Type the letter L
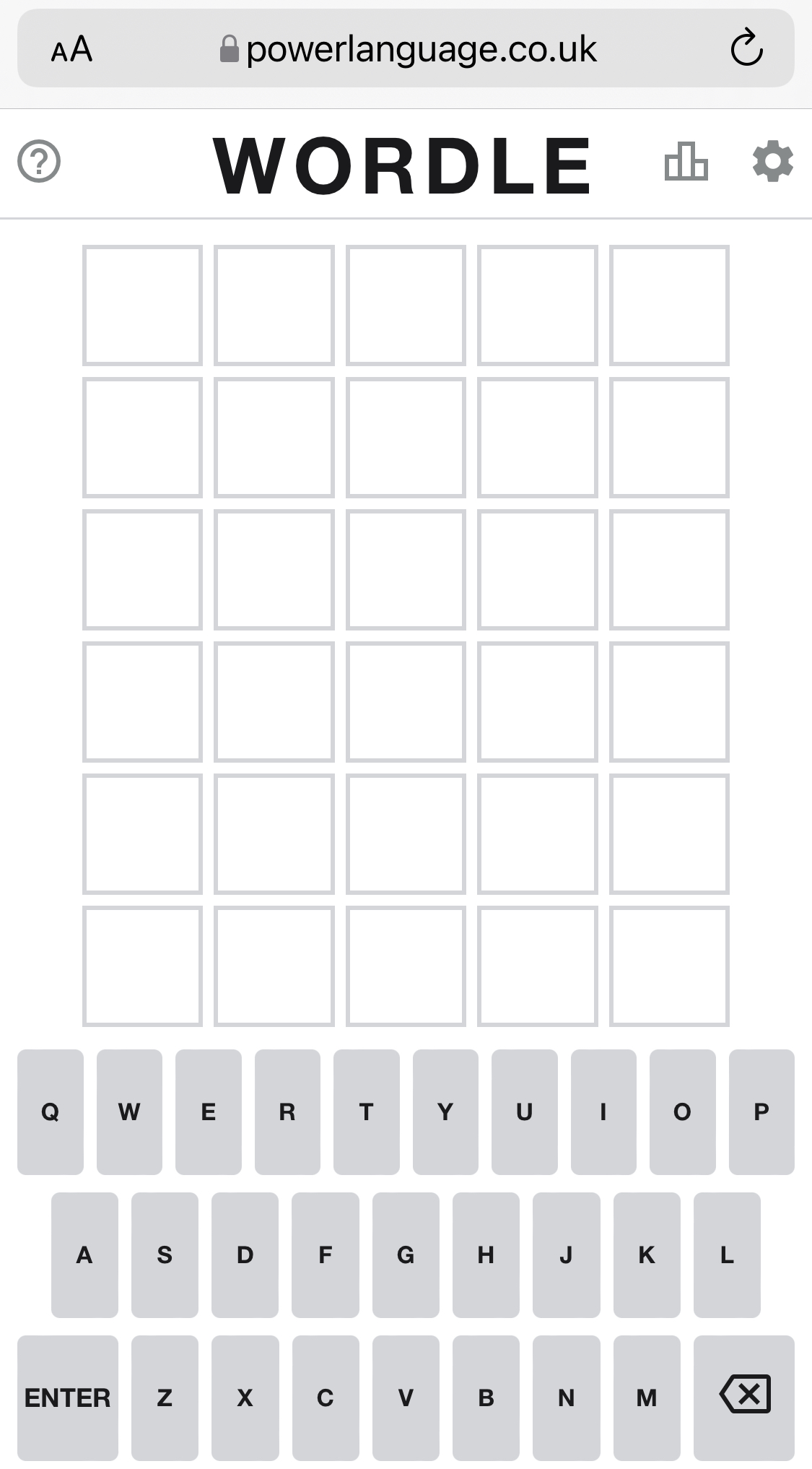The width and height of the screenshot is (812, 1469). click(x=727, y=1254)
